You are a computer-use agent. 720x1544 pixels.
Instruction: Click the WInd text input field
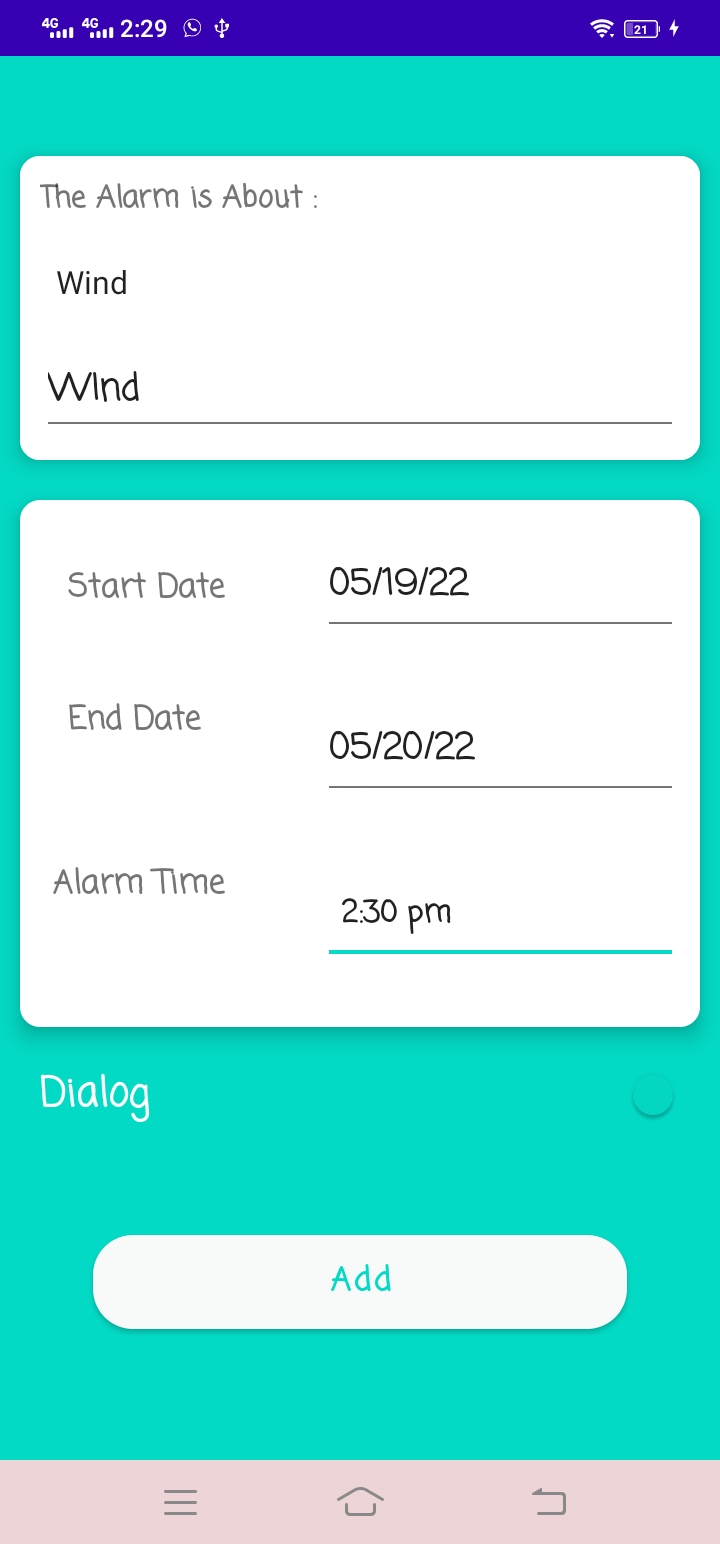pyautogui.click(x=360, y=388)
